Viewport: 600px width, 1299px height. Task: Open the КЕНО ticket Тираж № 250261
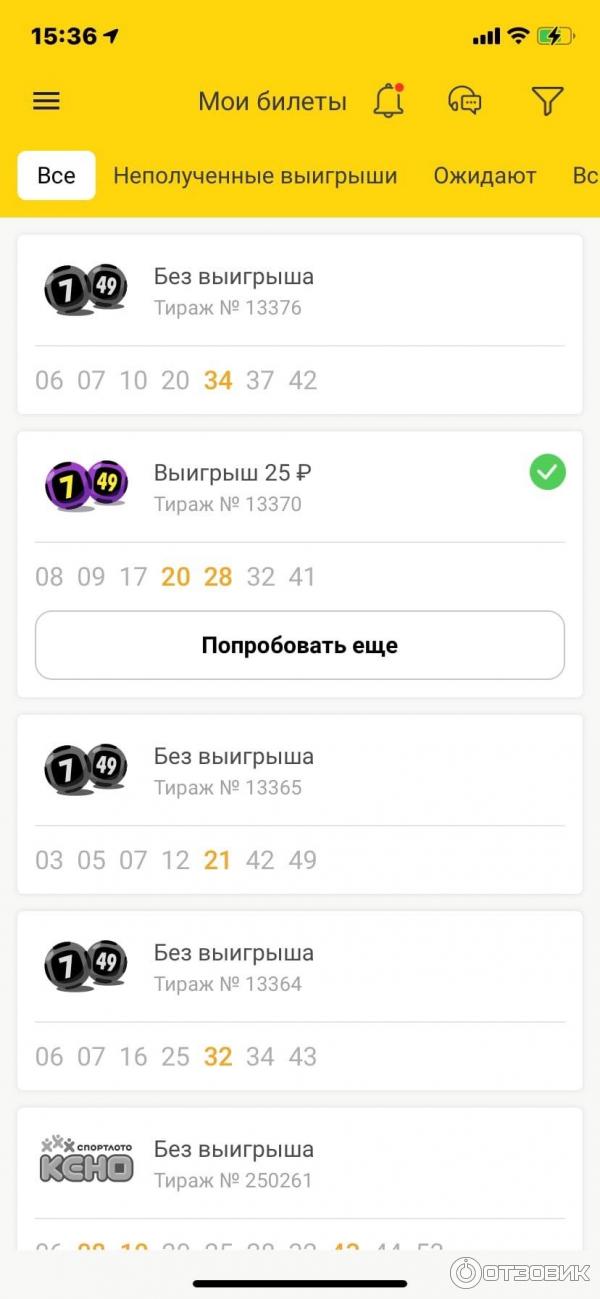click(299, 1164)
